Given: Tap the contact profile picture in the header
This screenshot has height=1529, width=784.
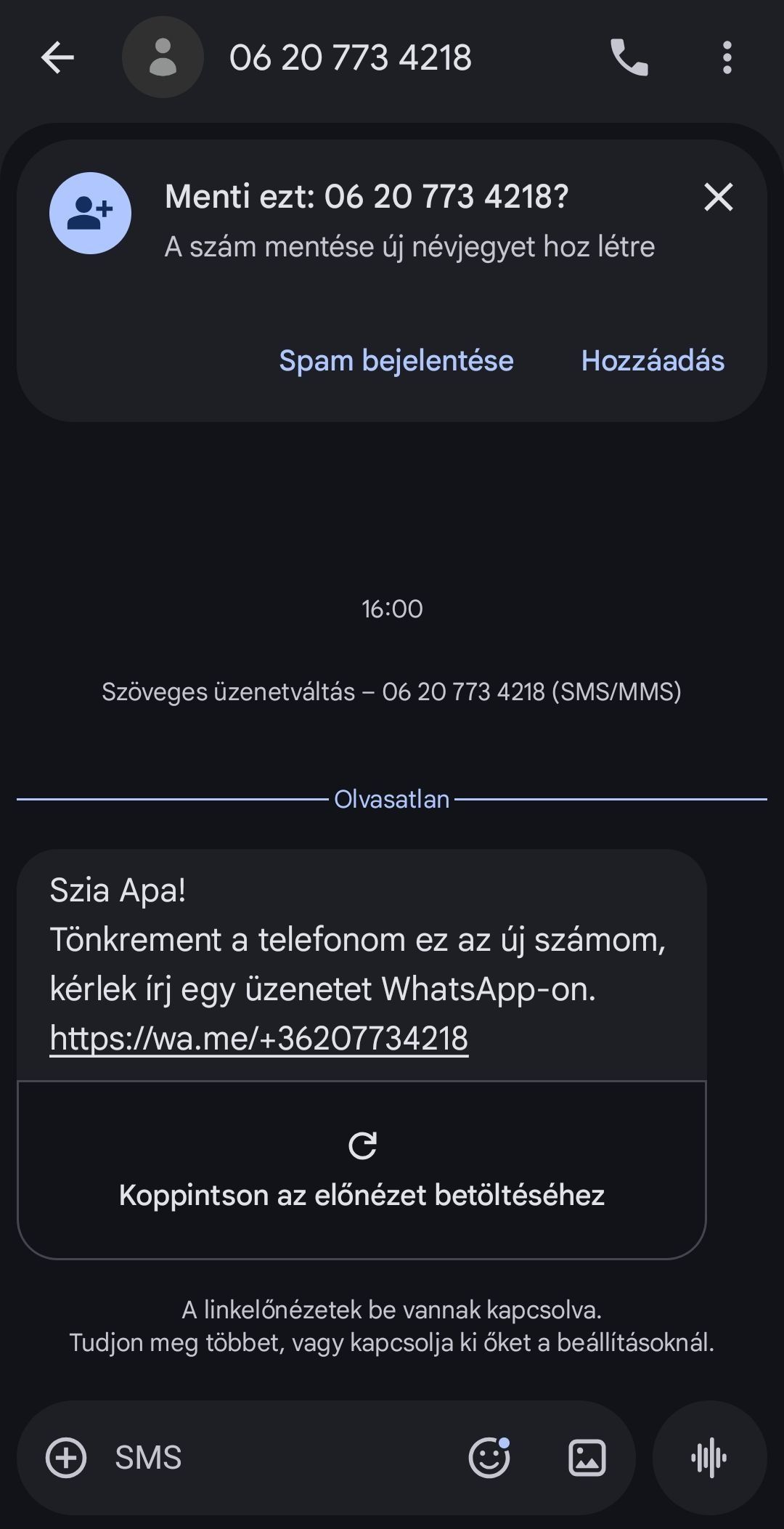Looking at the screenshot, I should pyautogui.click(x=163, y=58).
